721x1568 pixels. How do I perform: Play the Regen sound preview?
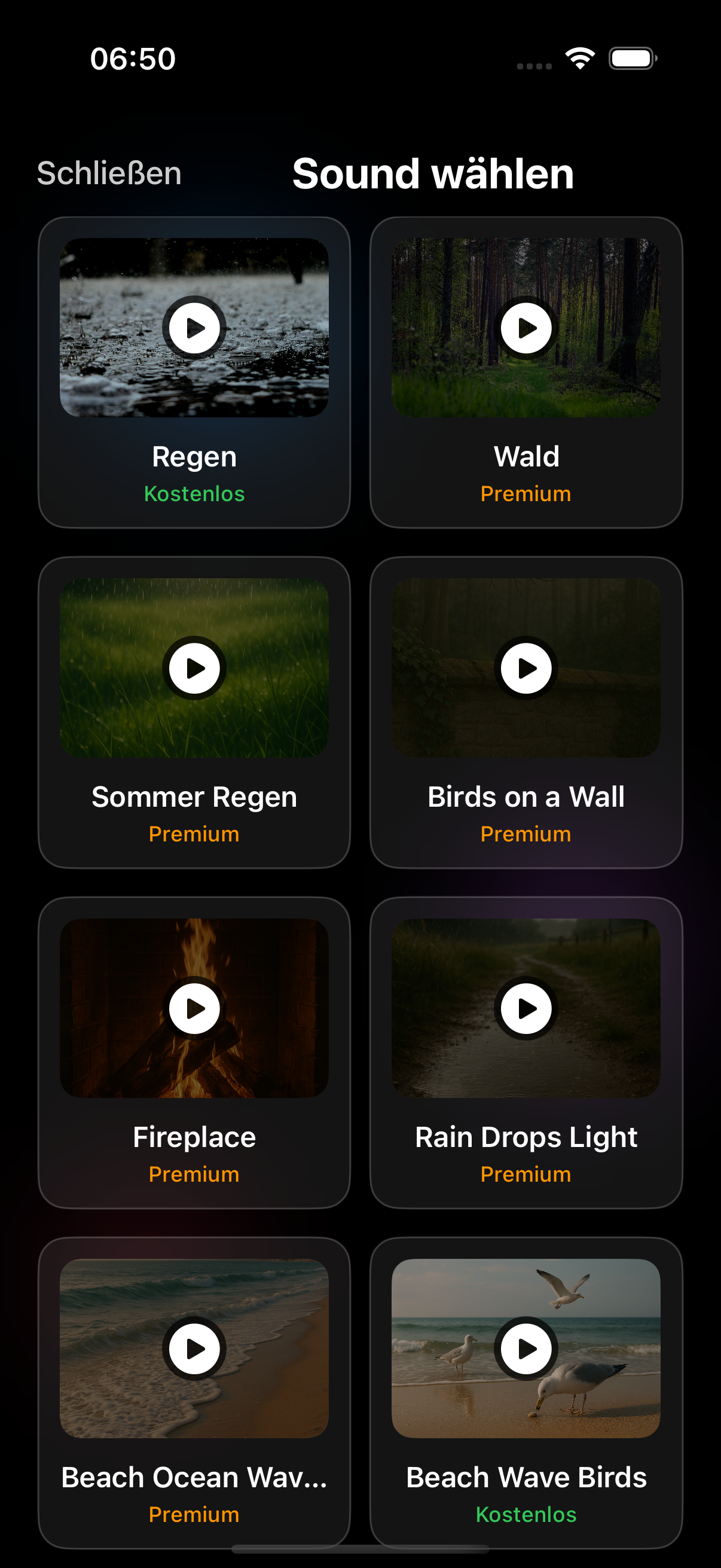click(x=194, y=328)
